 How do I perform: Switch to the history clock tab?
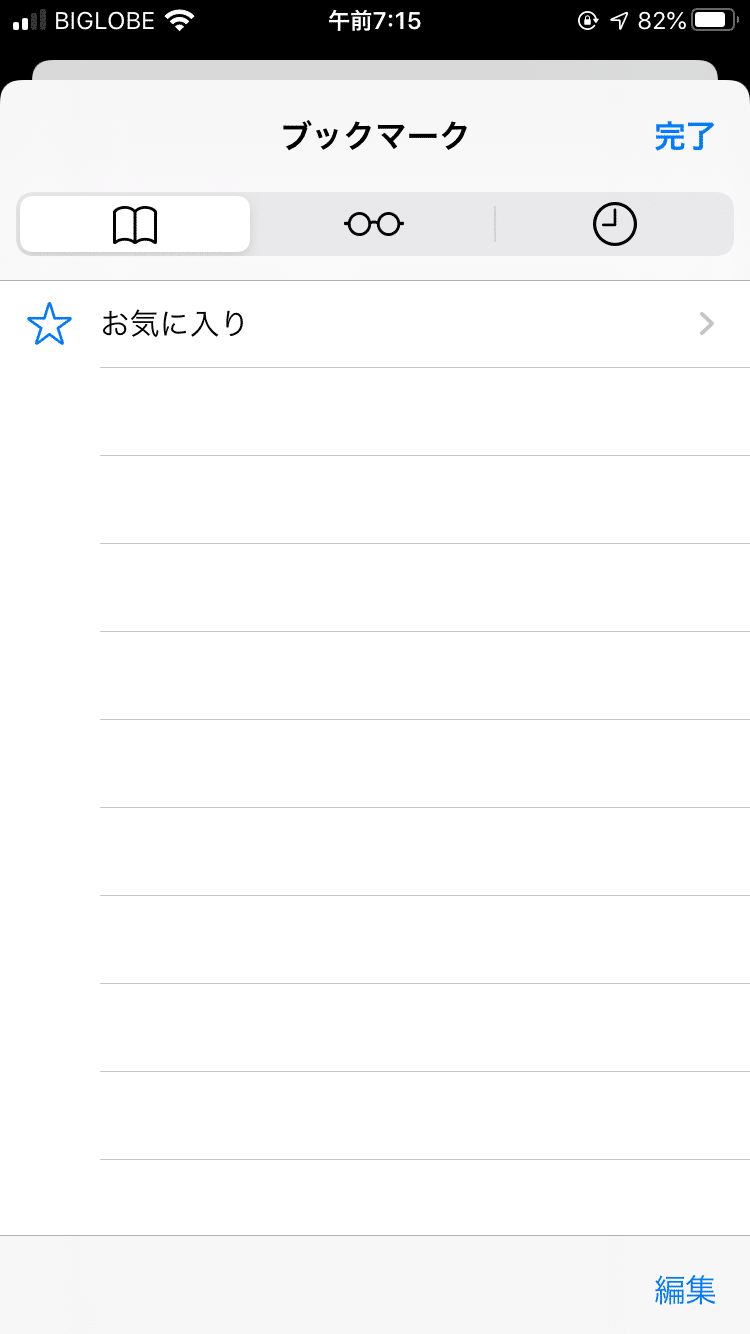pyautogui.click(x=614, y=224)
